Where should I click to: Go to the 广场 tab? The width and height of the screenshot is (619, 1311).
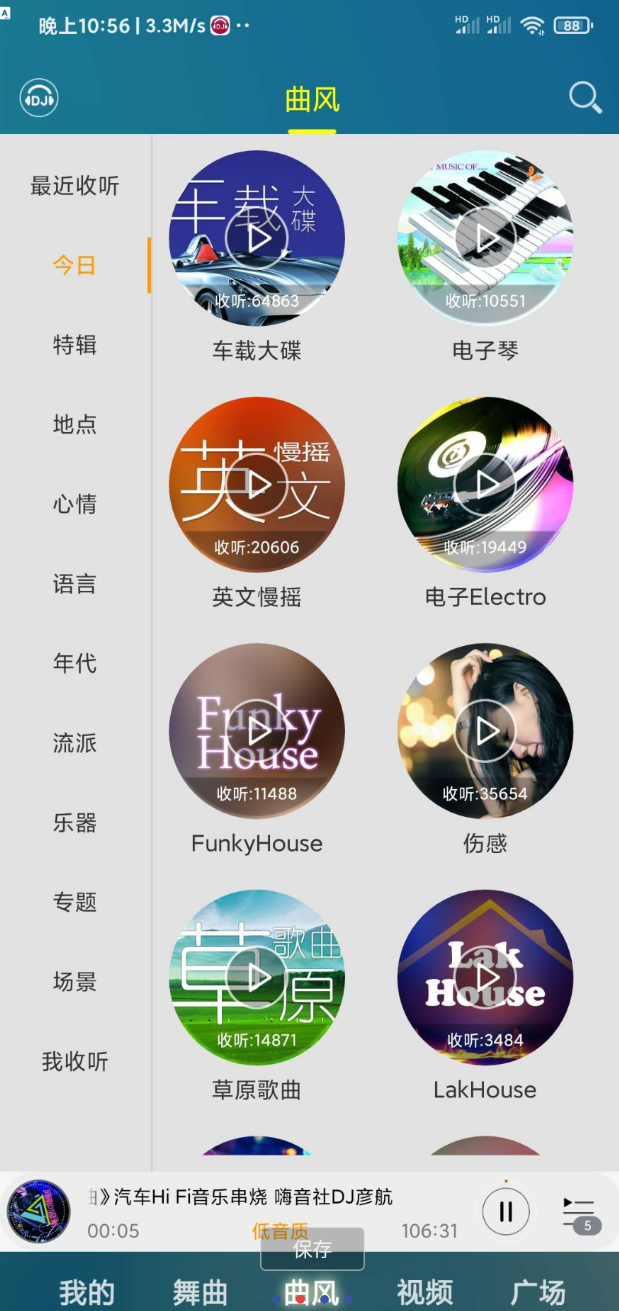click(x=538, y=1291)
